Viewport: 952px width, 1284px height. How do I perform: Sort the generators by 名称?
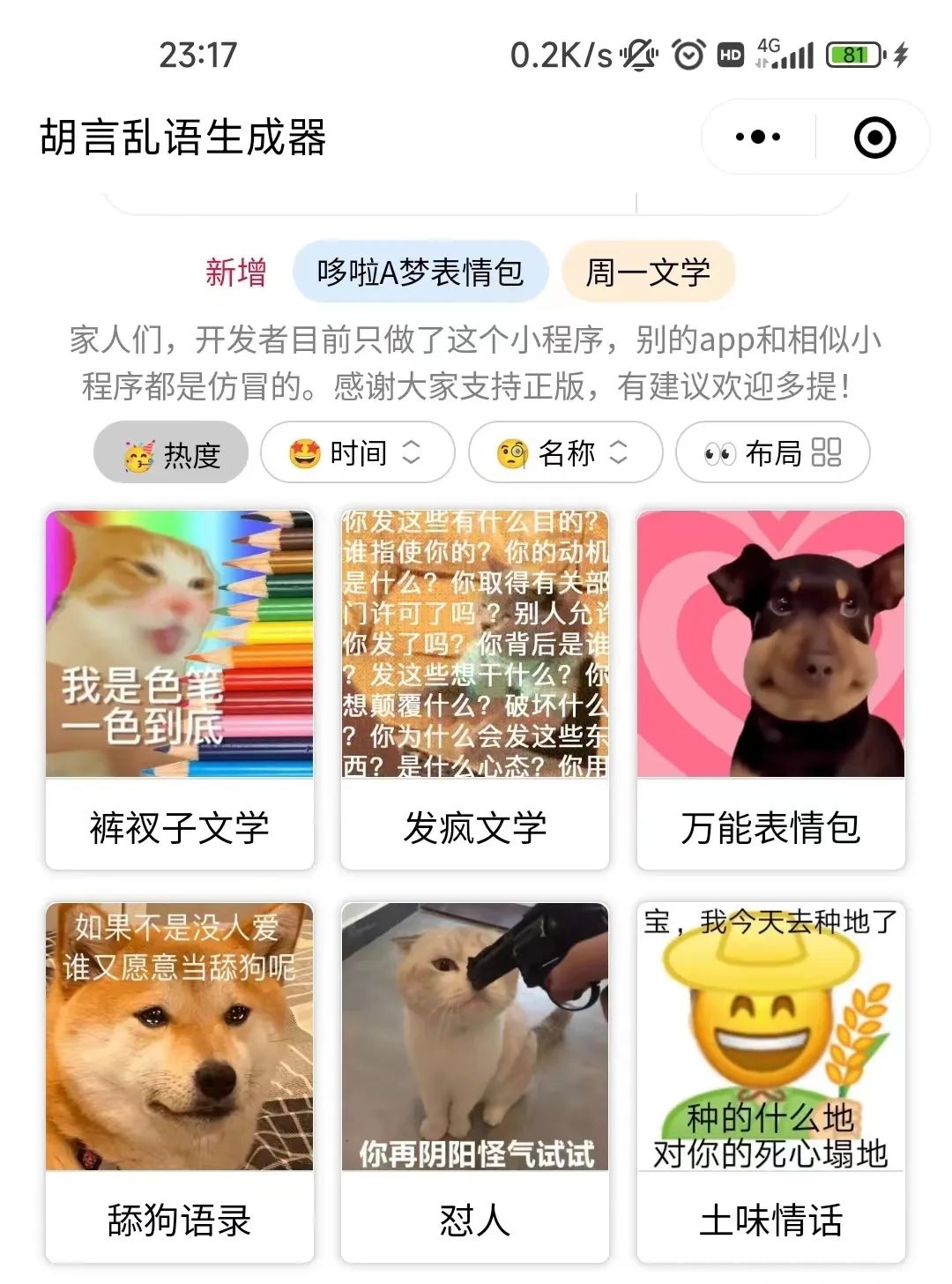point(565,453)
